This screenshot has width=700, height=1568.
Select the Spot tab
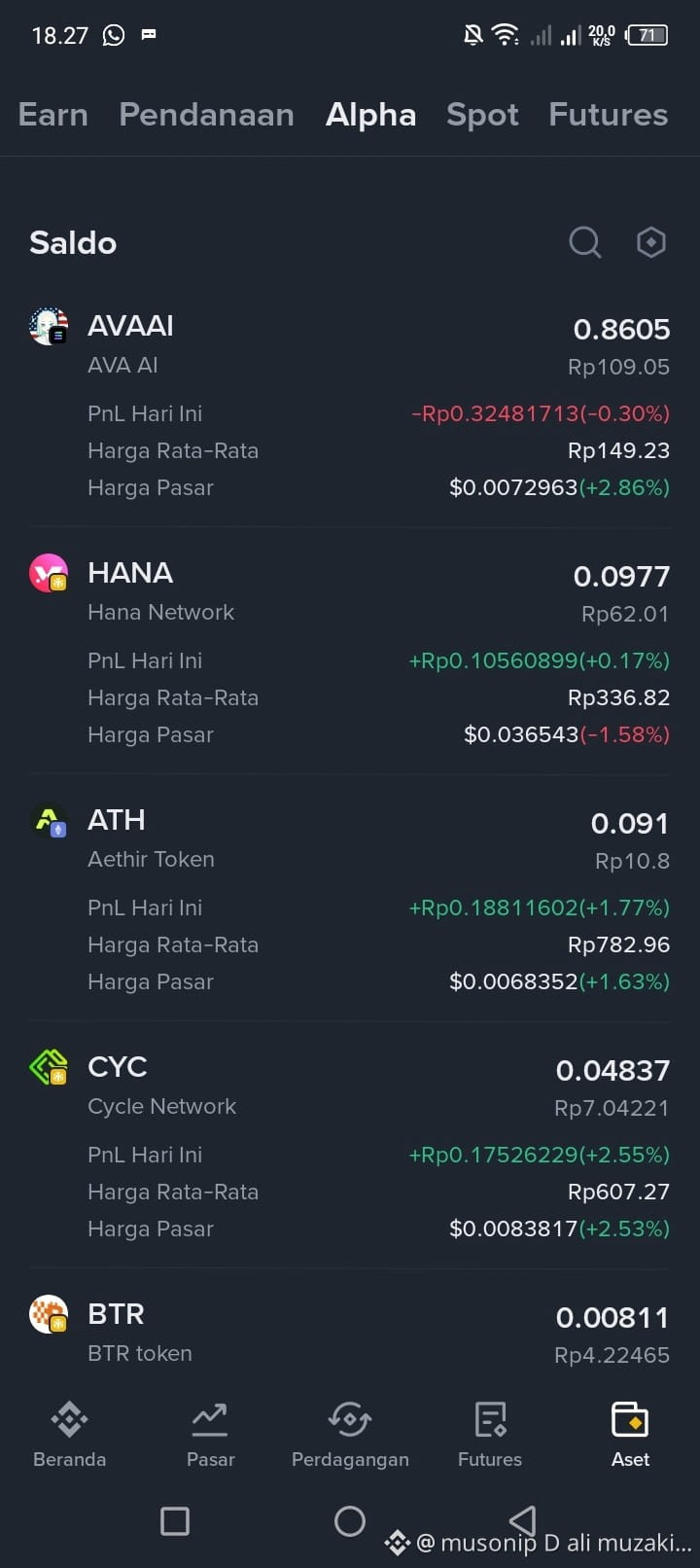[482, 115]
